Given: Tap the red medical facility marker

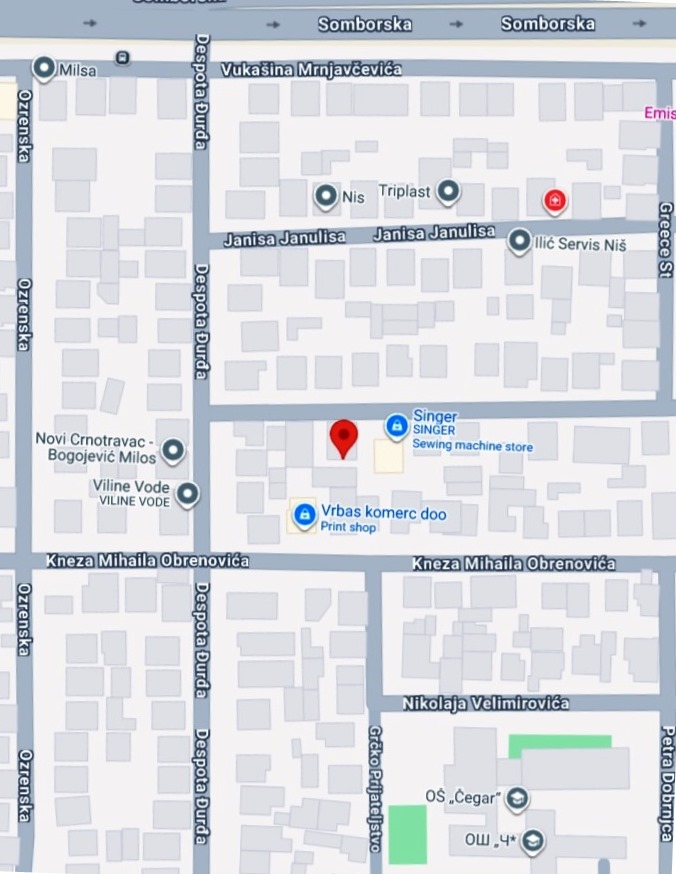Looking at the screenshot, I should (554, 201).
